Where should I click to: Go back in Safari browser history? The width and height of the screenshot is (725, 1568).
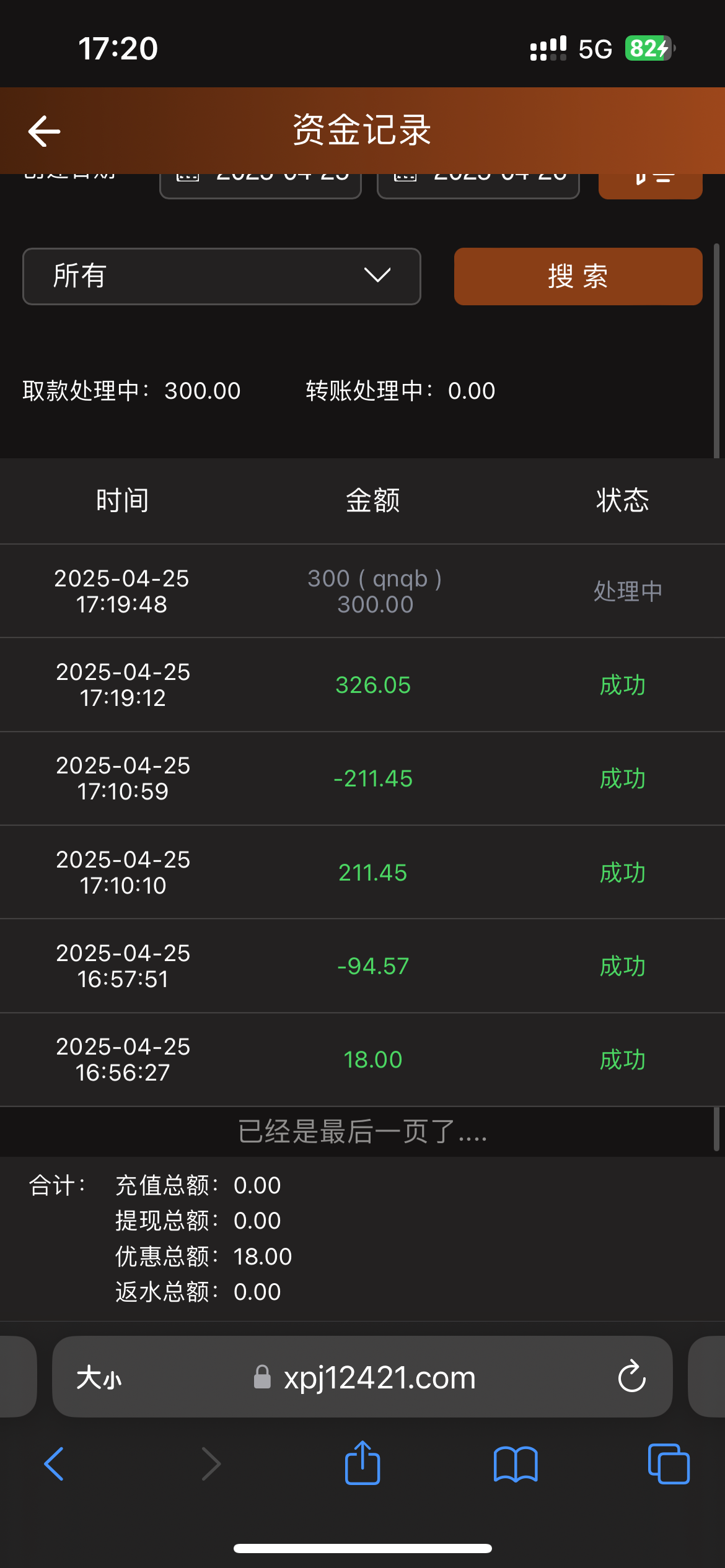(54, 1464)
